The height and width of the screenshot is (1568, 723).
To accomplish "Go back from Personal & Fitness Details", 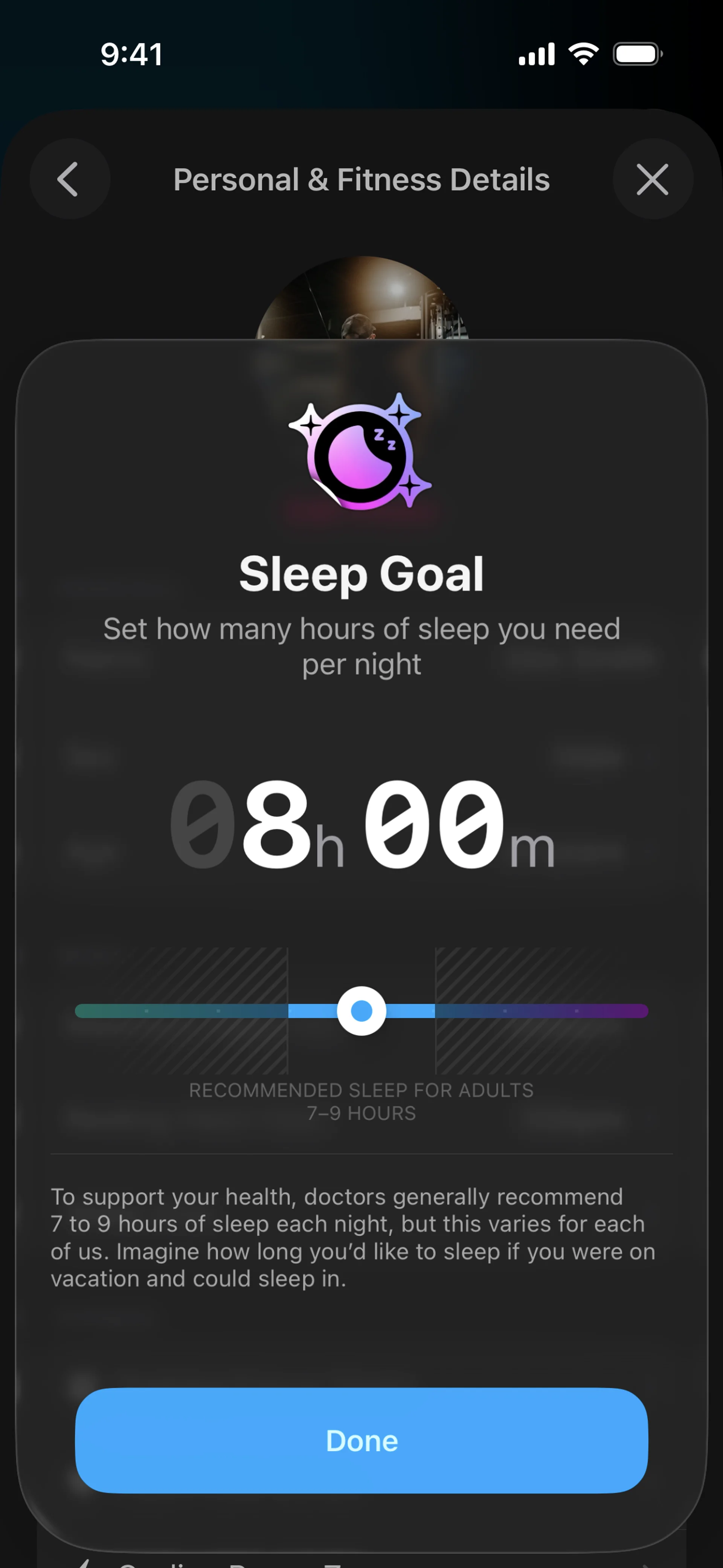I will (x=69, y=179).
